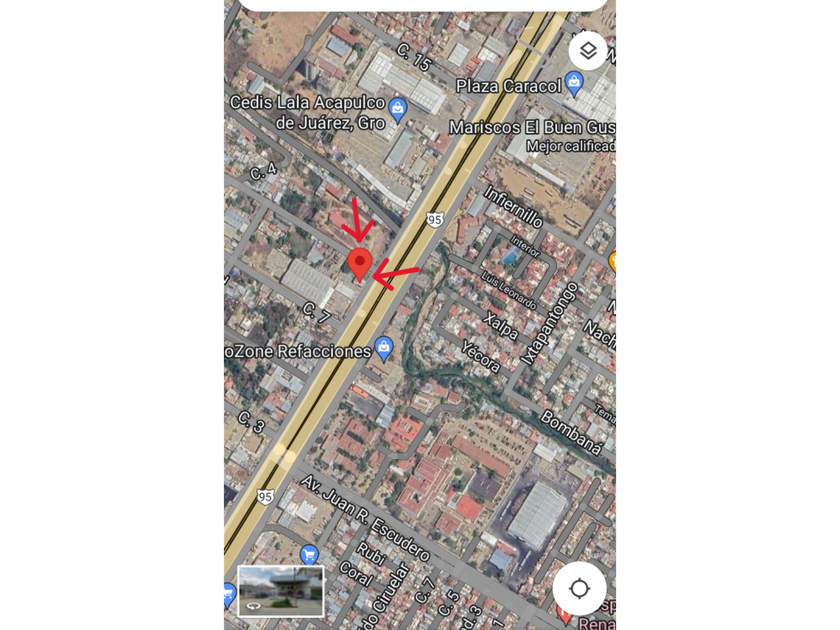The height and width of the screenshot is (630, 840).
Task: Tap the red dropped pin marker
Action: point(360,265)
